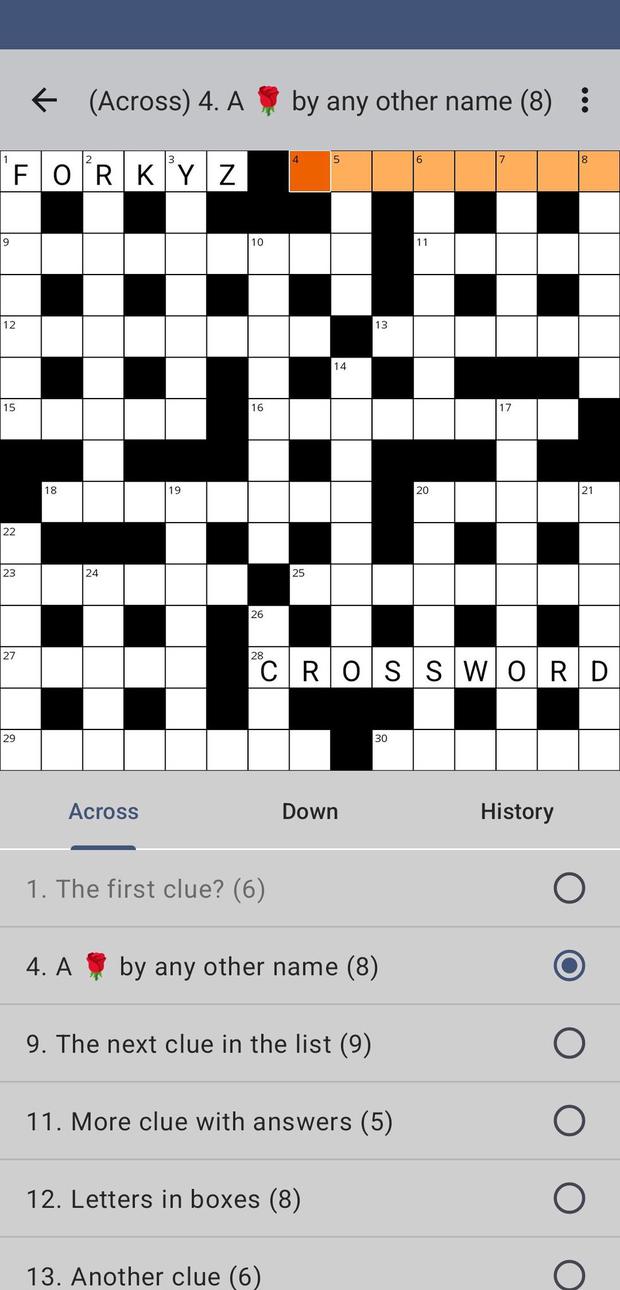Select clue 1. The first clue?
Viewport: 620px width, 1290px height.
[x=300, y=888]
